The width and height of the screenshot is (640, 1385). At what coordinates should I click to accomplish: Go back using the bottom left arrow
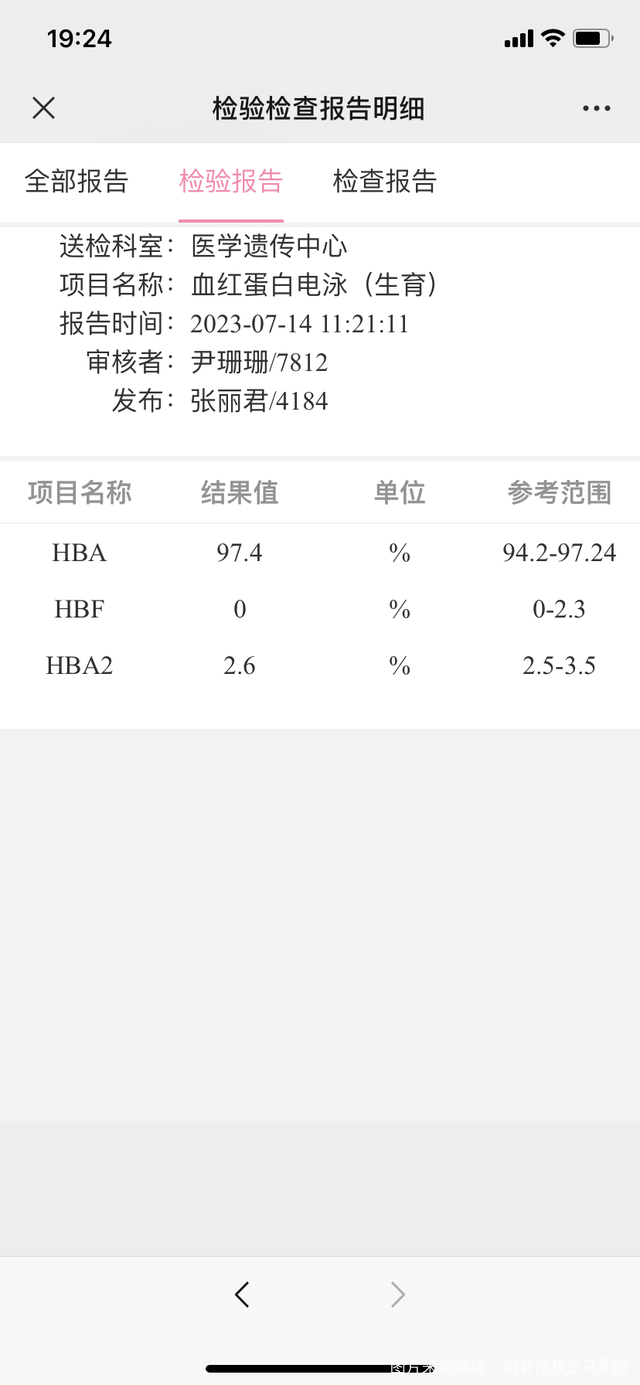(242, 1295)
